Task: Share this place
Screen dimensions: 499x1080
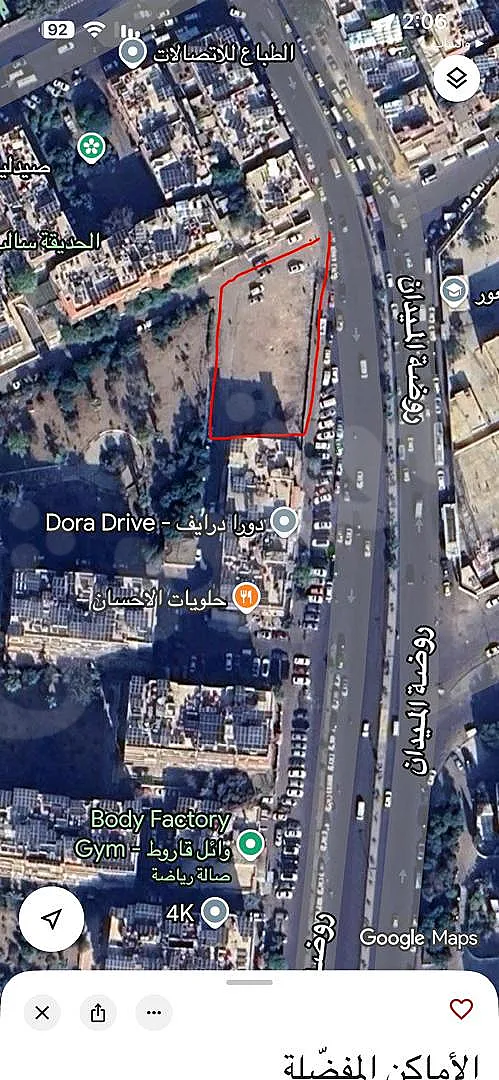Action: (x=98, y=1012)
